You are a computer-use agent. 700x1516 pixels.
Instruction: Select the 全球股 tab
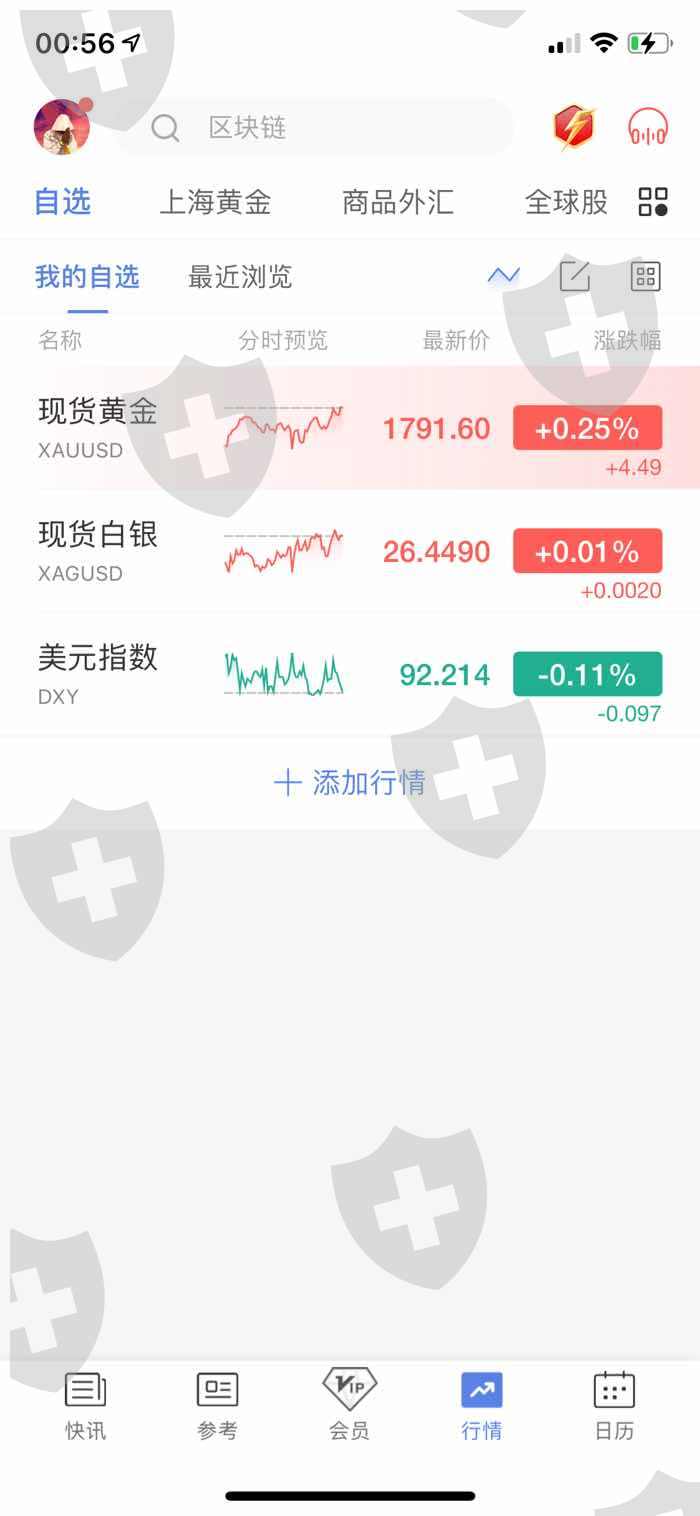[x=566, y=202]
